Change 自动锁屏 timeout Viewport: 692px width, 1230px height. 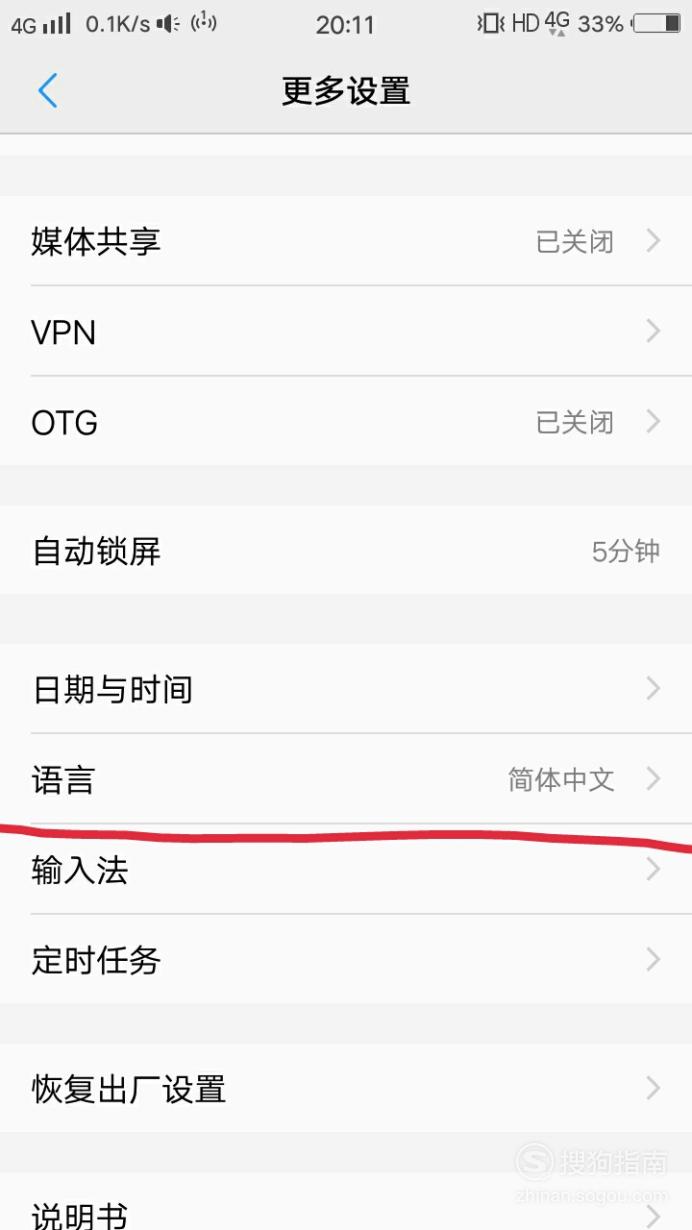click(346, 550)
